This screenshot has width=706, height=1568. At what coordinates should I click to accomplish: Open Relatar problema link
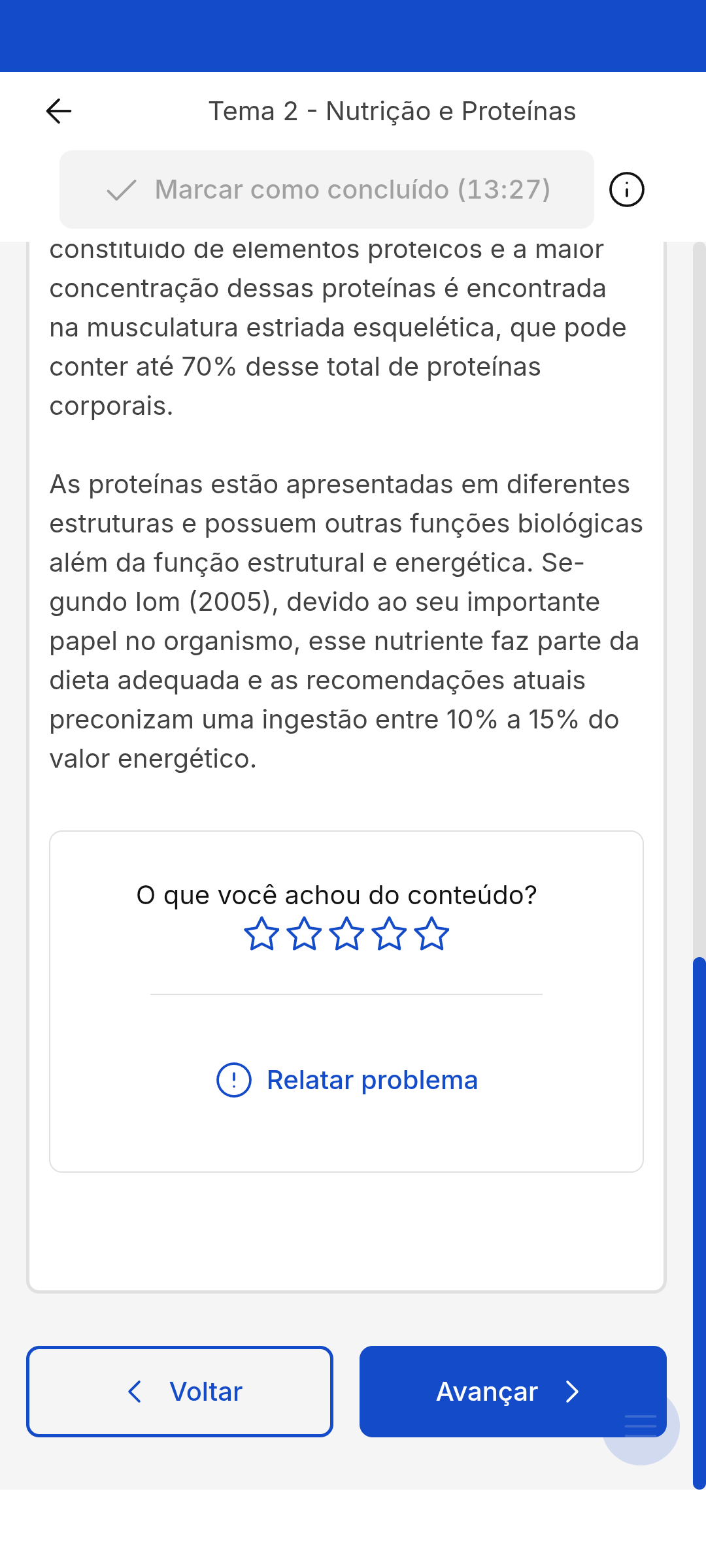347,1080
